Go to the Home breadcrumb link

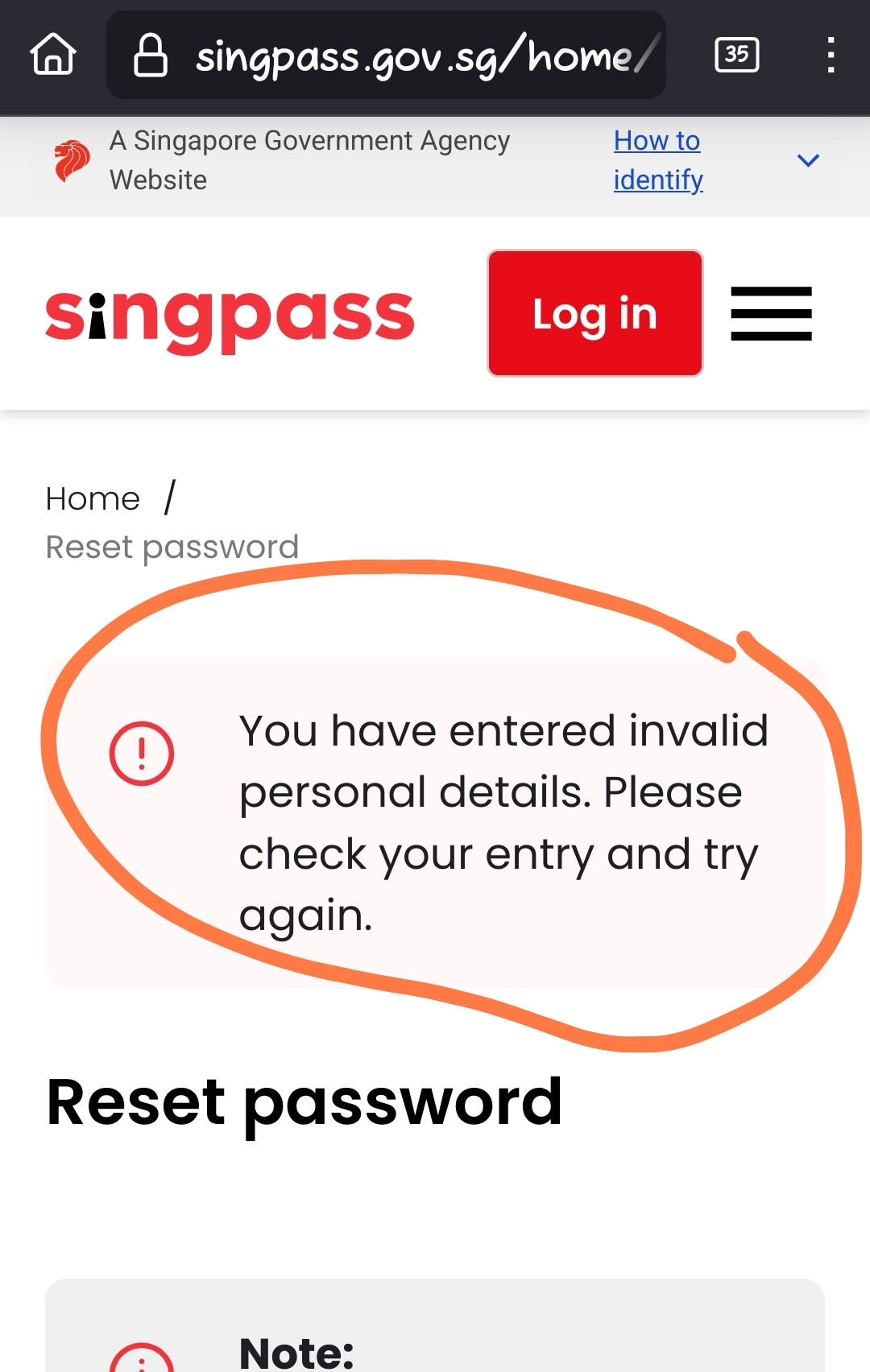pyautogui.click(x=93, y=499)
